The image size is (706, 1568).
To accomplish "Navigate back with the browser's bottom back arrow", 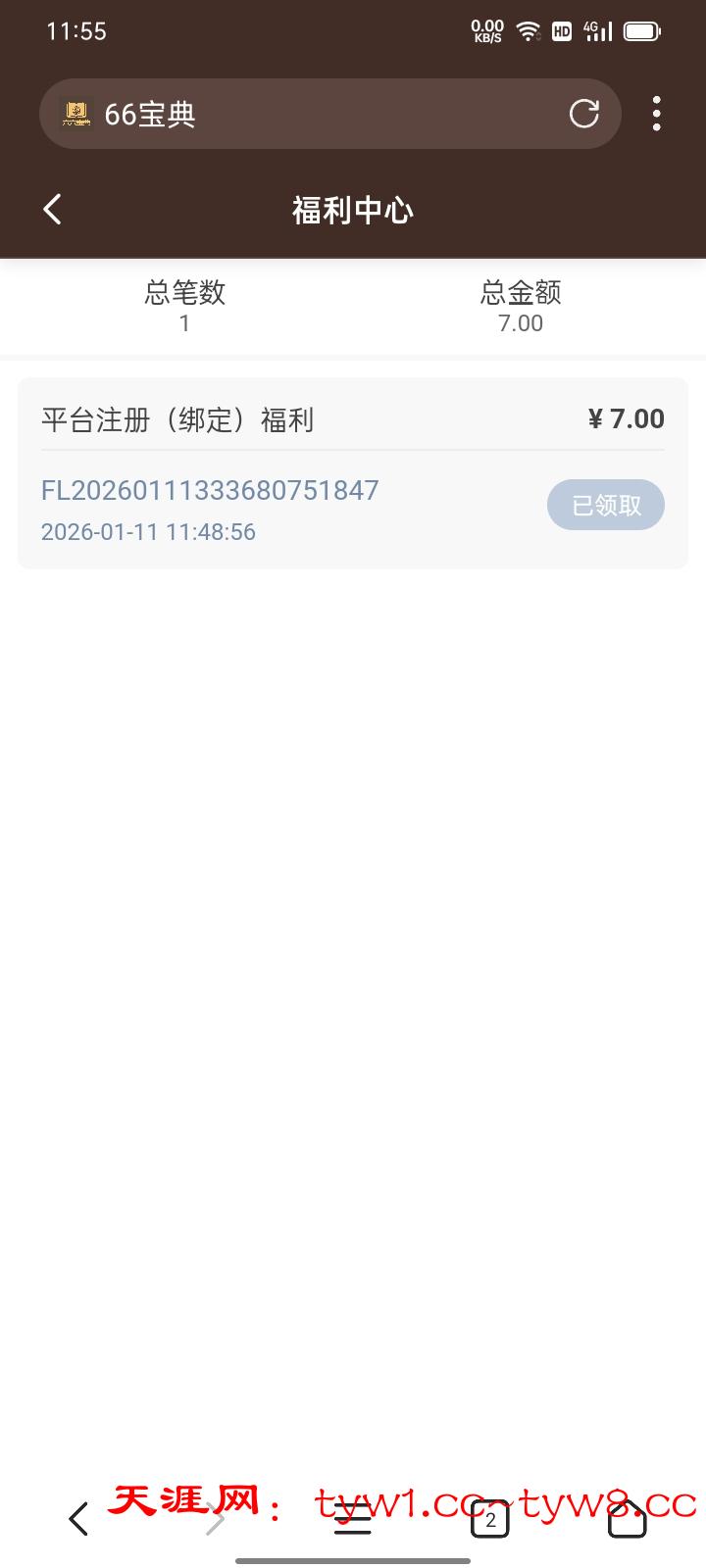I will [x=78, y=1519].
